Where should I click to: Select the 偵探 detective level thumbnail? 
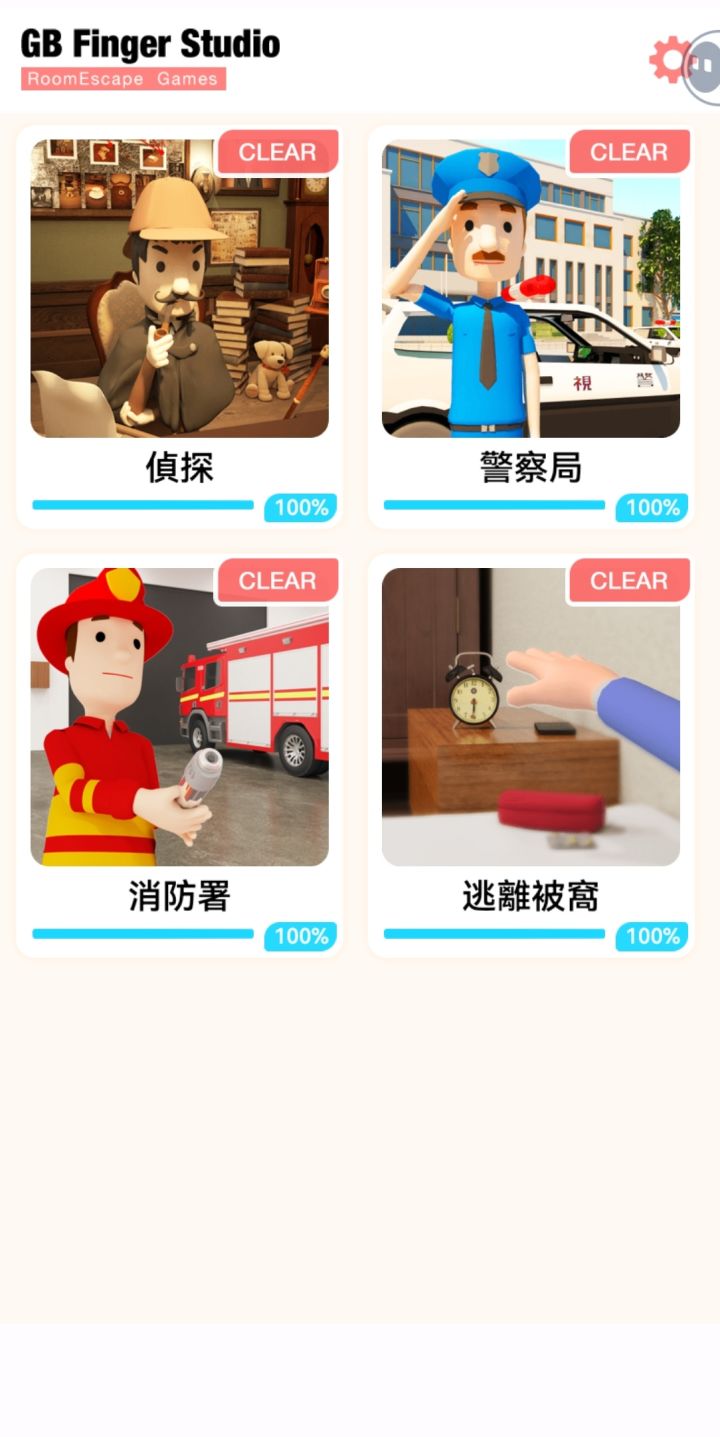pos(180,290)
